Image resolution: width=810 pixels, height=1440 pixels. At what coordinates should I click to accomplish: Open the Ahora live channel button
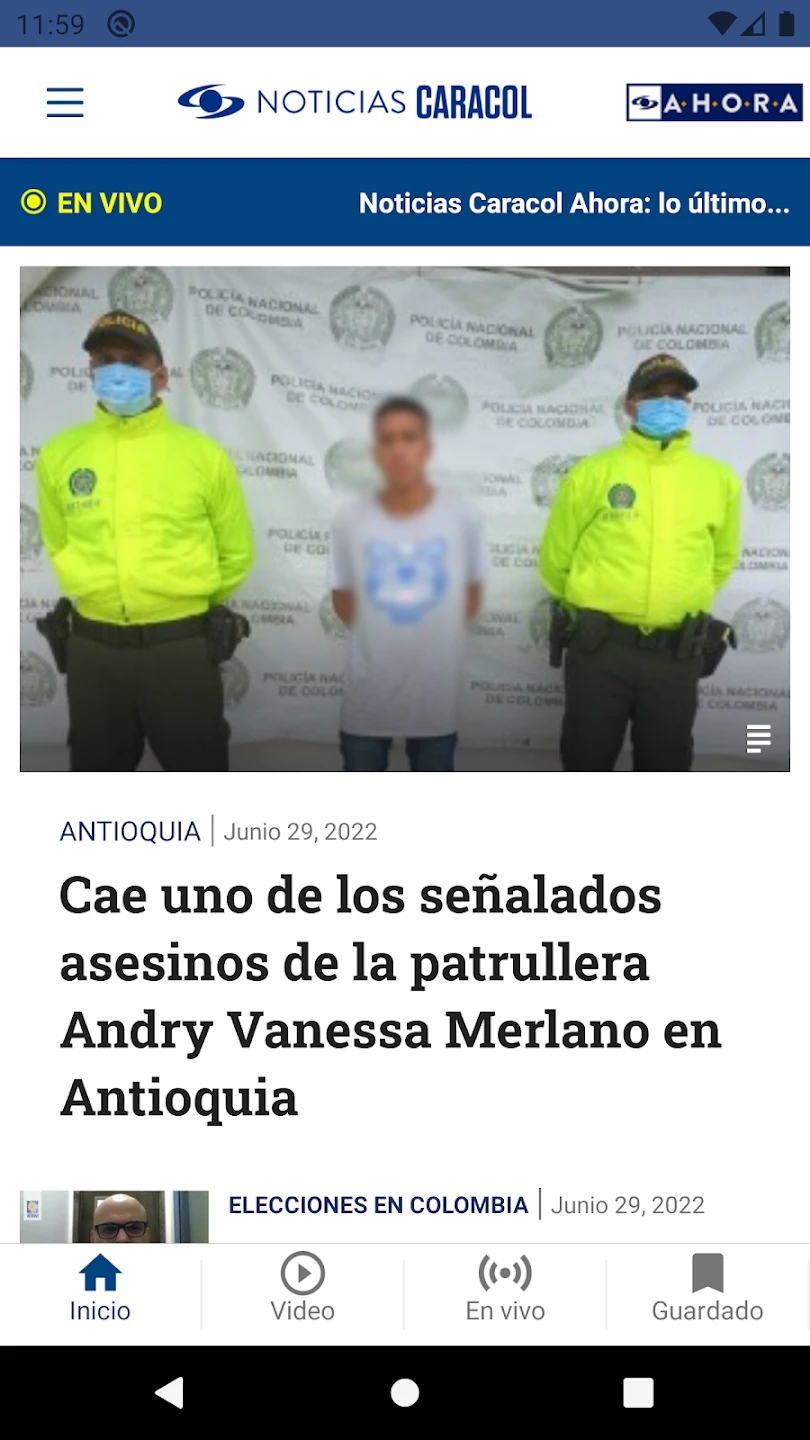(714, 102)
